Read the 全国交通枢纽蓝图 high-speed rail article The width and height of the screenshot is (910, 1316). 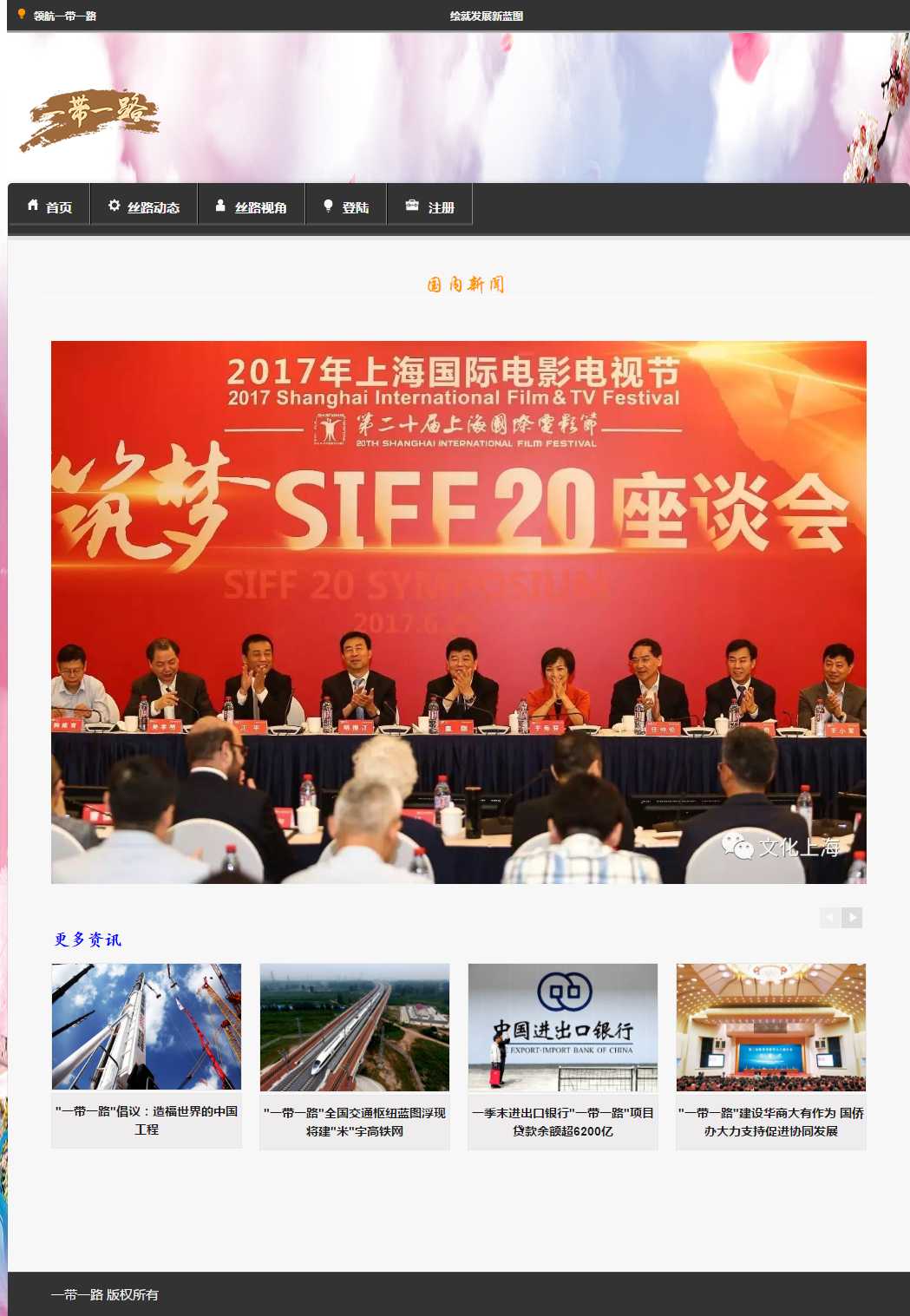pyautogui.click(x=355, y=1056)
